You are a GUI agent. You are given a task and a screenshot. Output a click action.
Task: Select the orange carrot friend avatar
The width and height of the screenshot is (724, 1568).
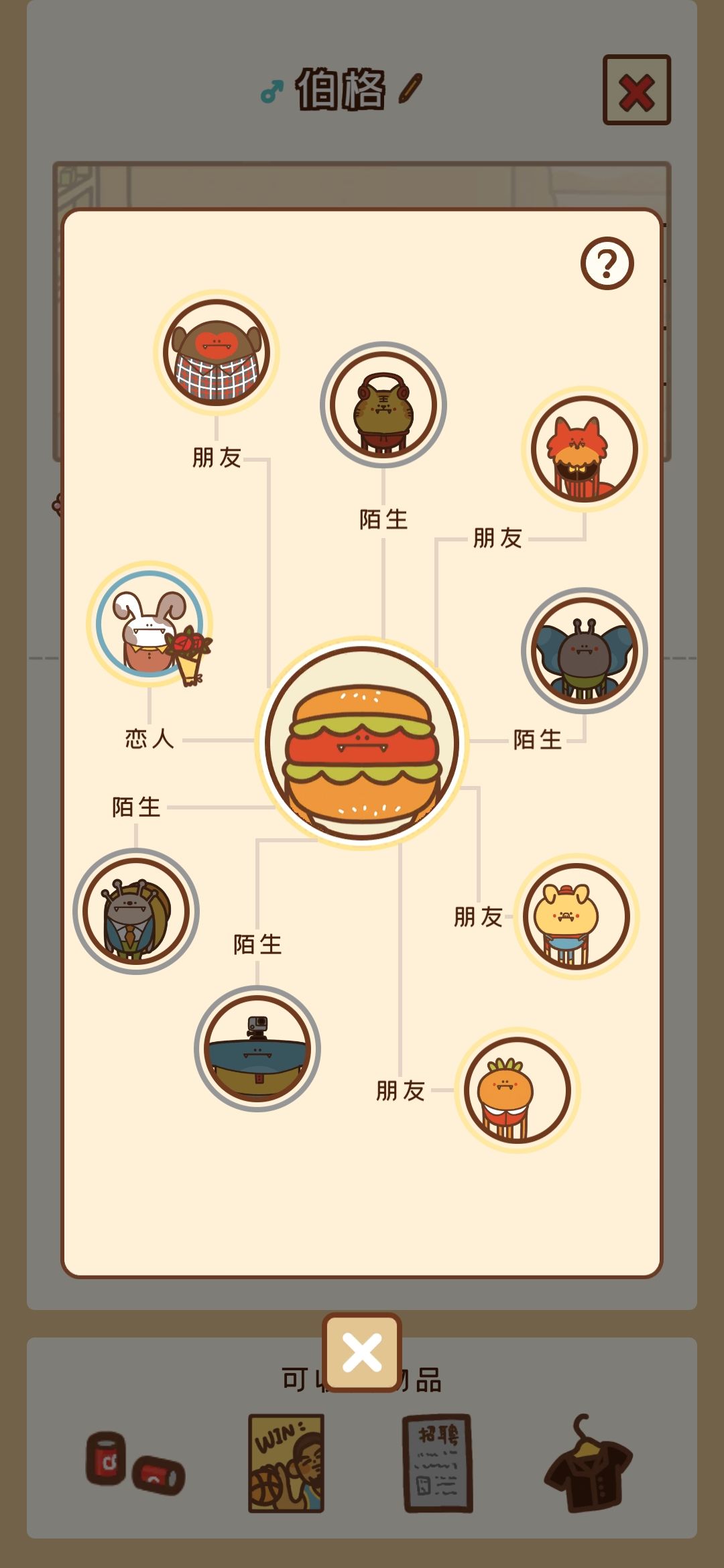click(518, 1090)
